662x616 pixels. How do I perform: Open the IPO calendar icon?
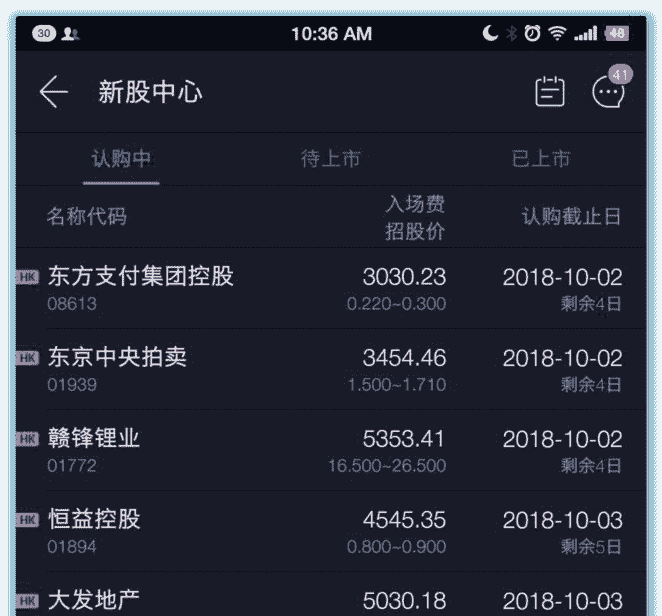550,92
